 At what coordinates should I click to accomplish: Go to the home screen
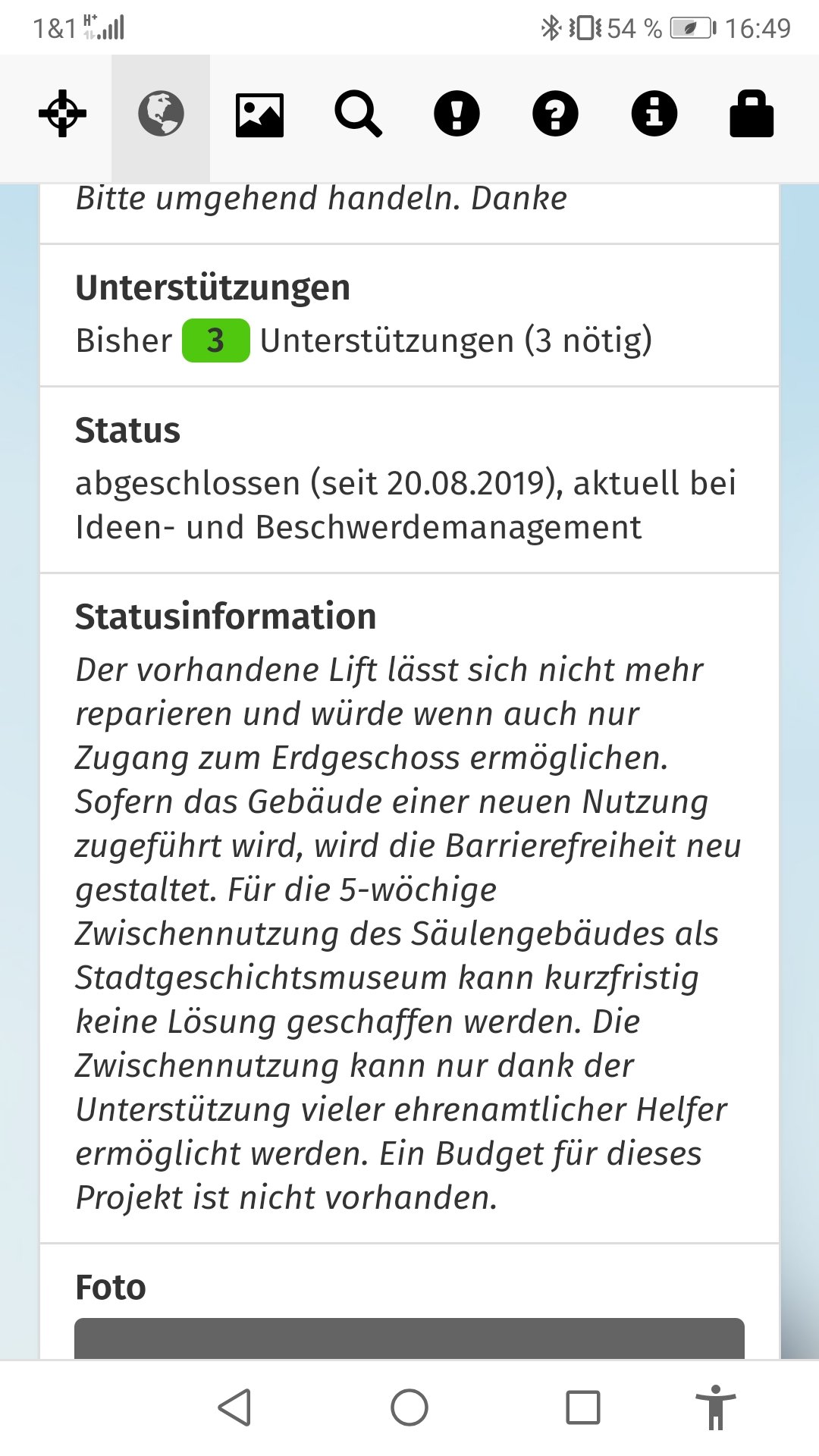click(409, 1407)
